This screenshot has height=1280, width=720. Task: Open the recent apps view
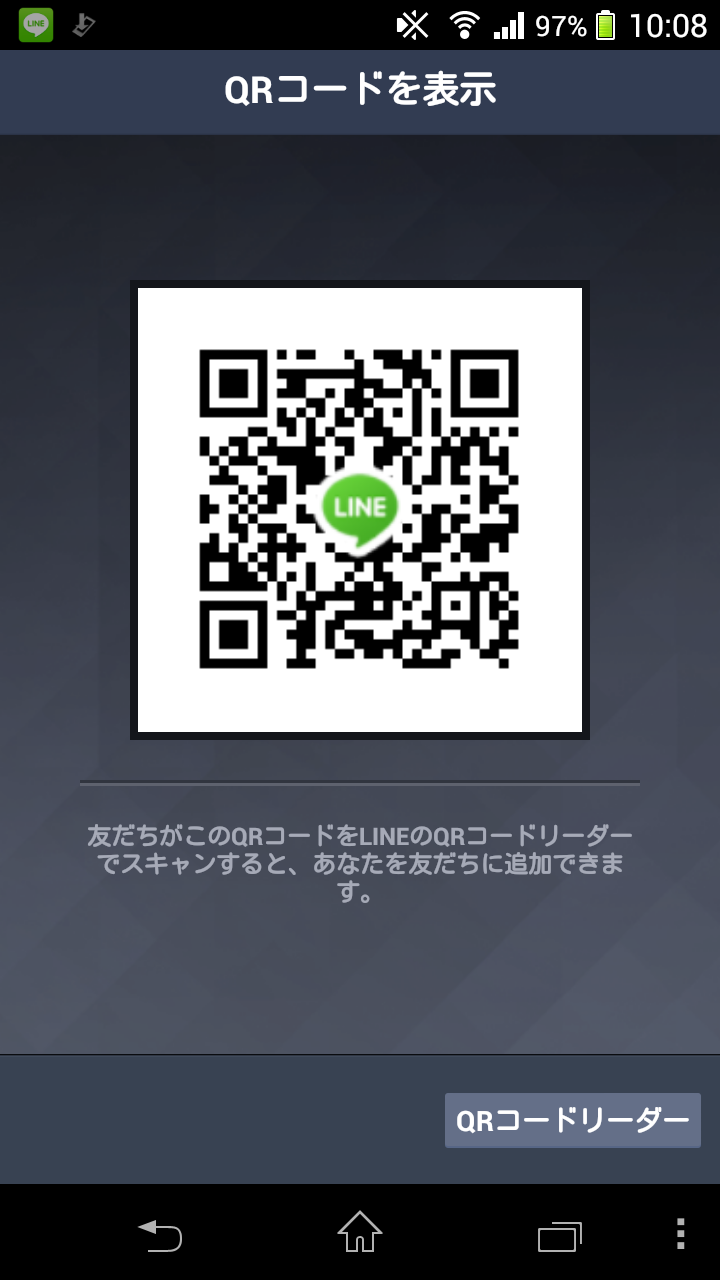click(x=559, y=1236)
